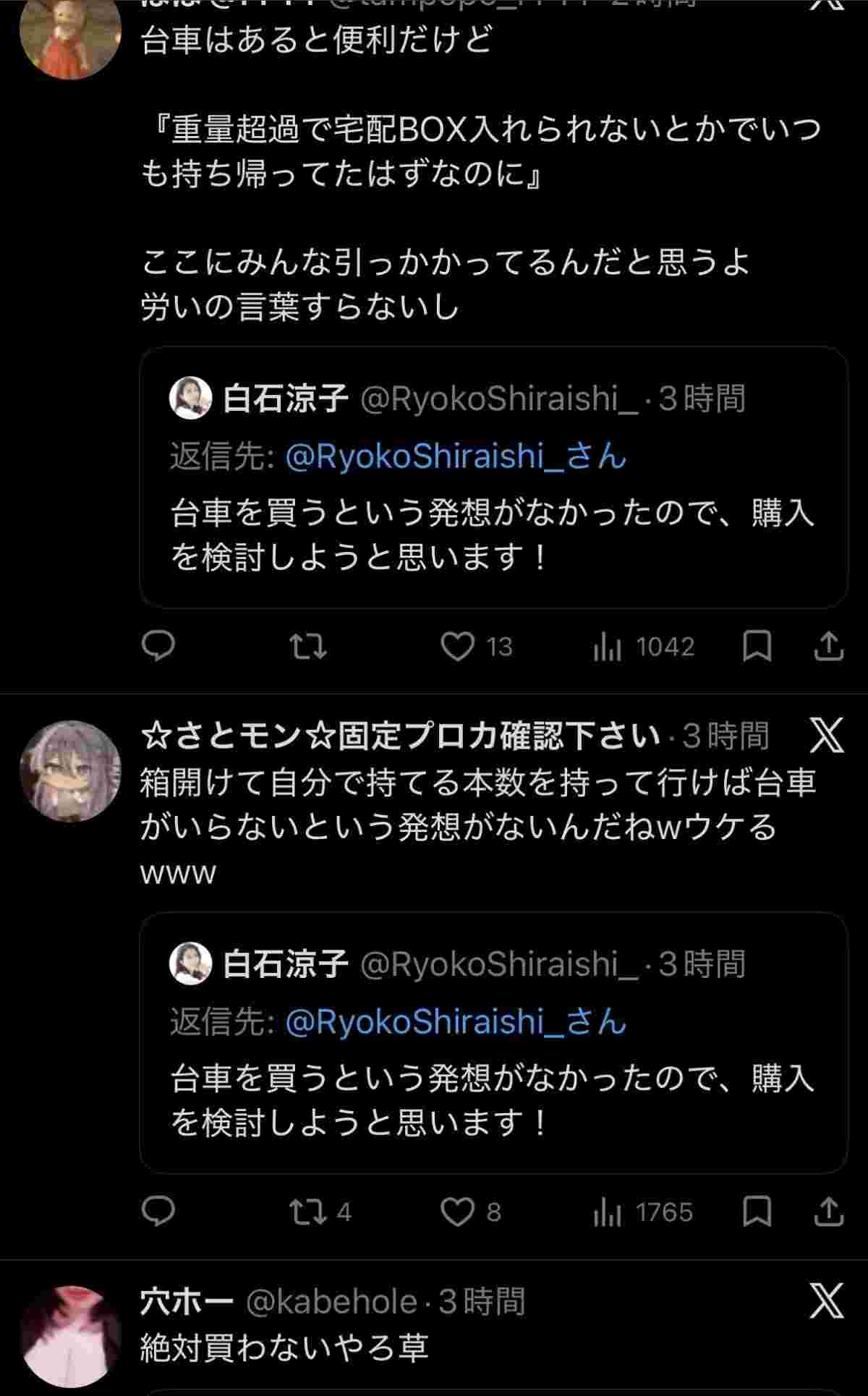
Task: Reply to さとモン's post
Action: coord(158,1212)
